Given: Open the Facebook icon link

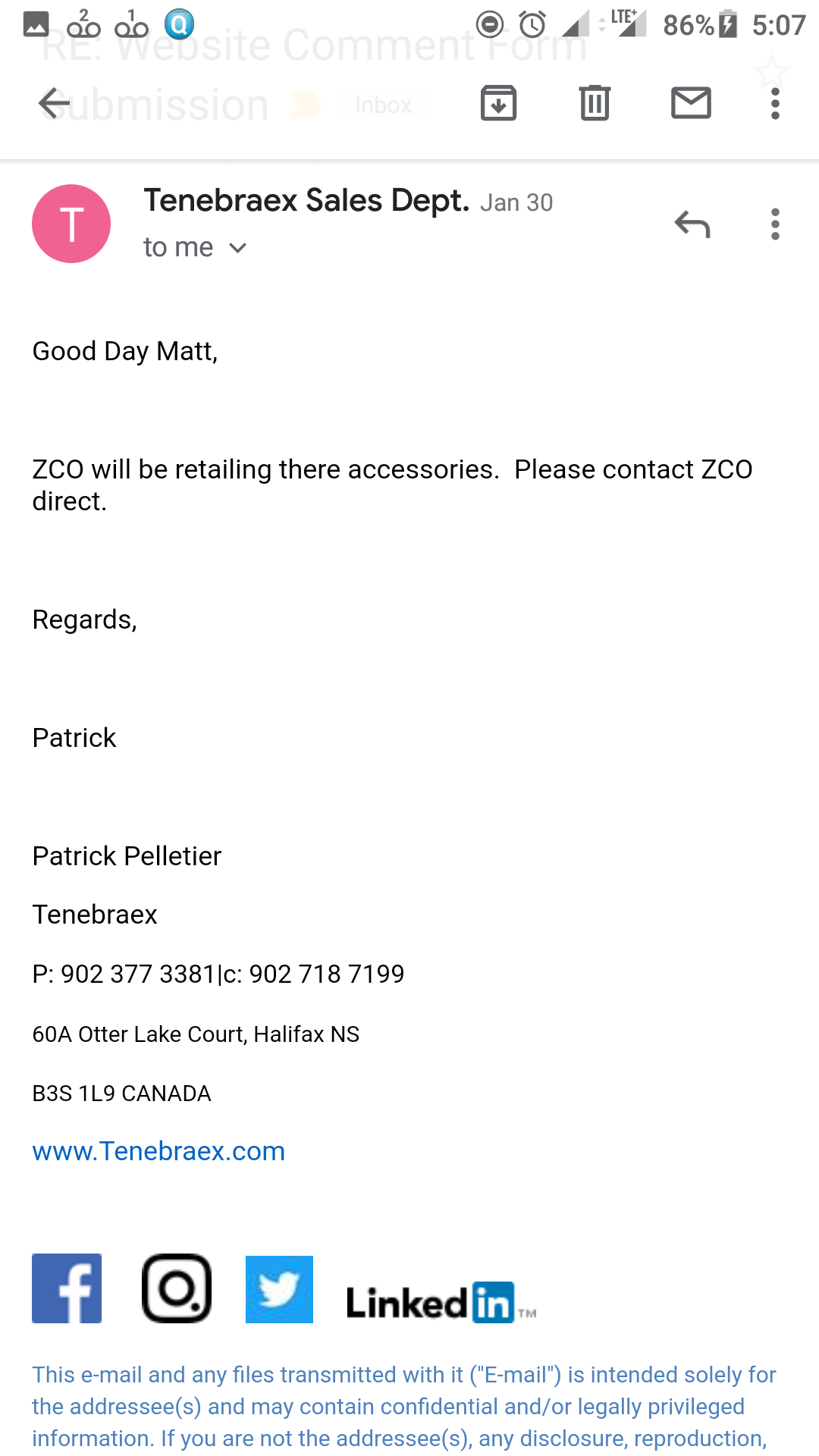Looking at the screenshot, I should click(67, 1288).
